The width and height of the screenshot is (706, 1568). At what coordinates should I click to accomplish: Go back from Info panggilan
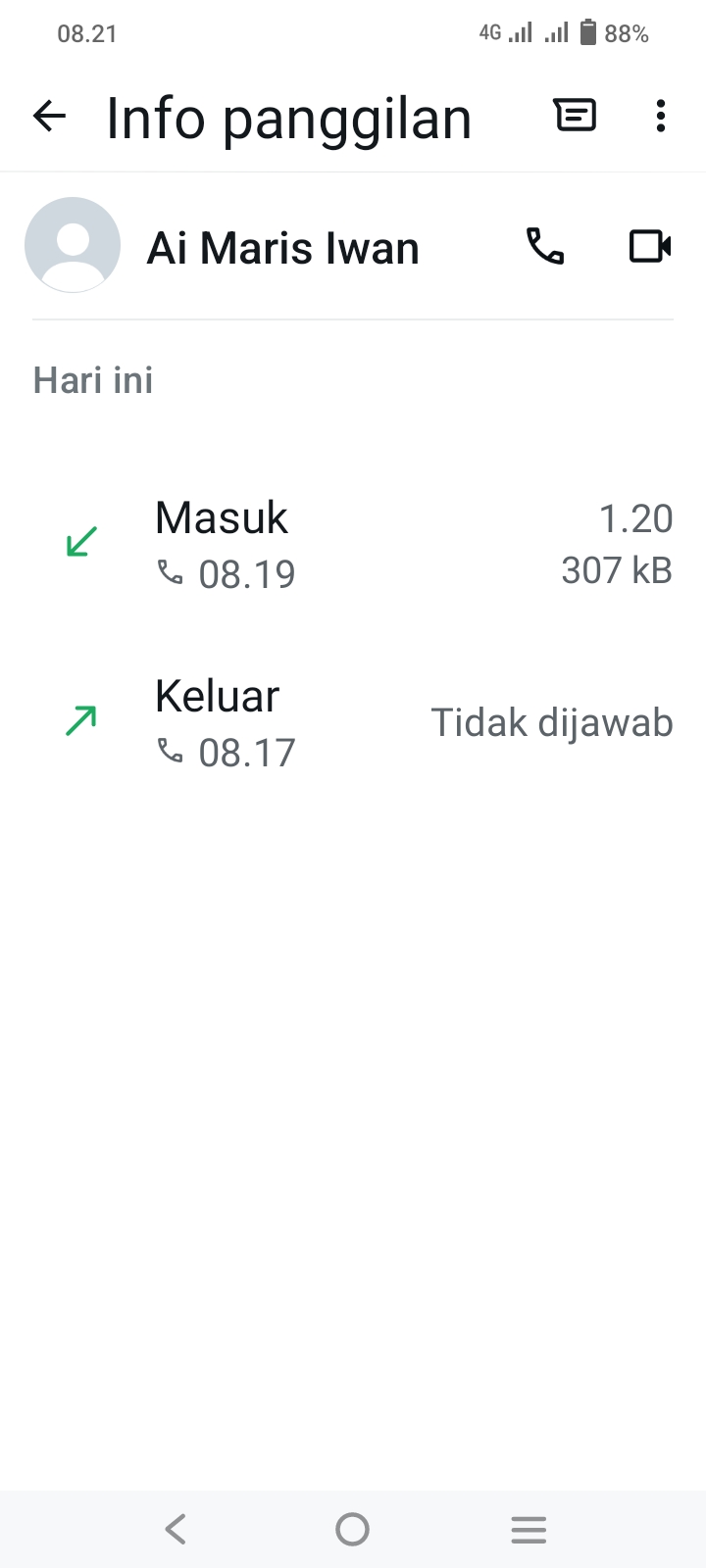[49, 117]
